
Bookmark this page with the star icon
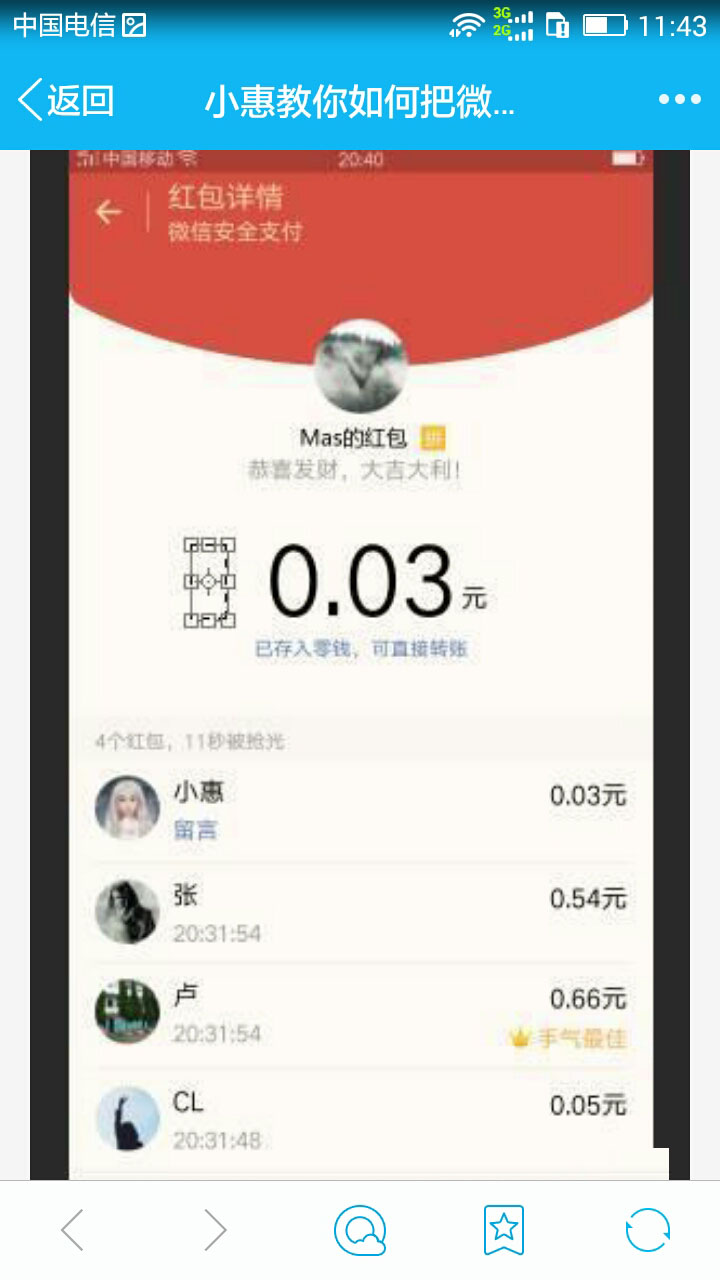tap(503, 1230)
